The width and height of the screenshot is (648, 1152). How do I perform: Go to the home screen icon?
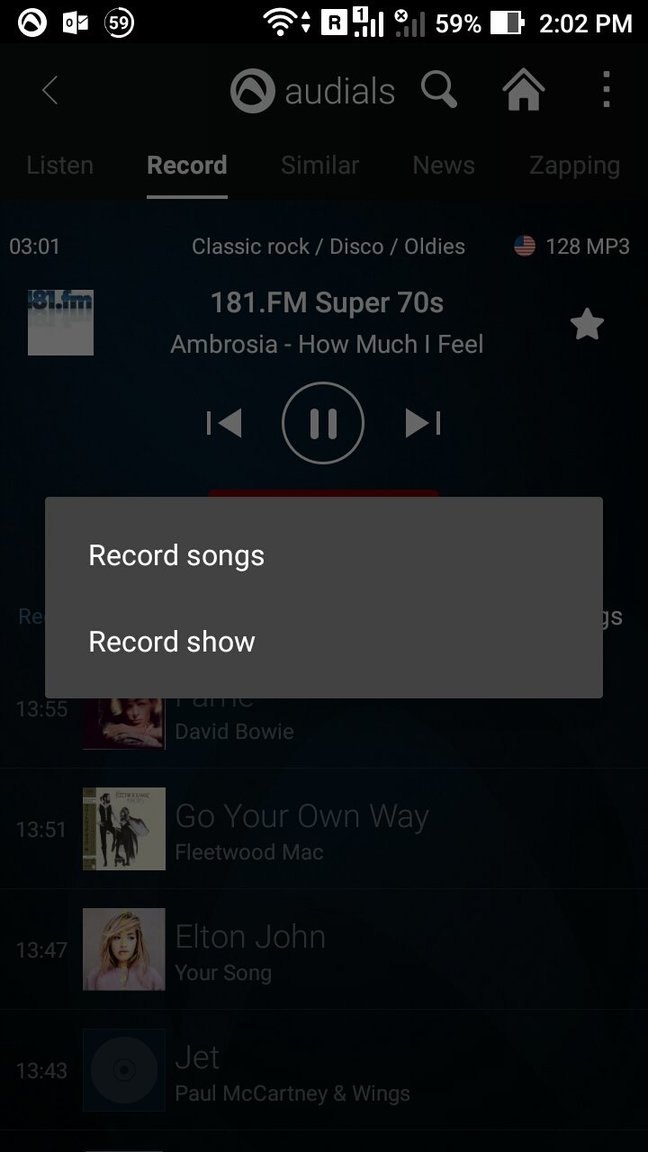click(x=524, y=91)
